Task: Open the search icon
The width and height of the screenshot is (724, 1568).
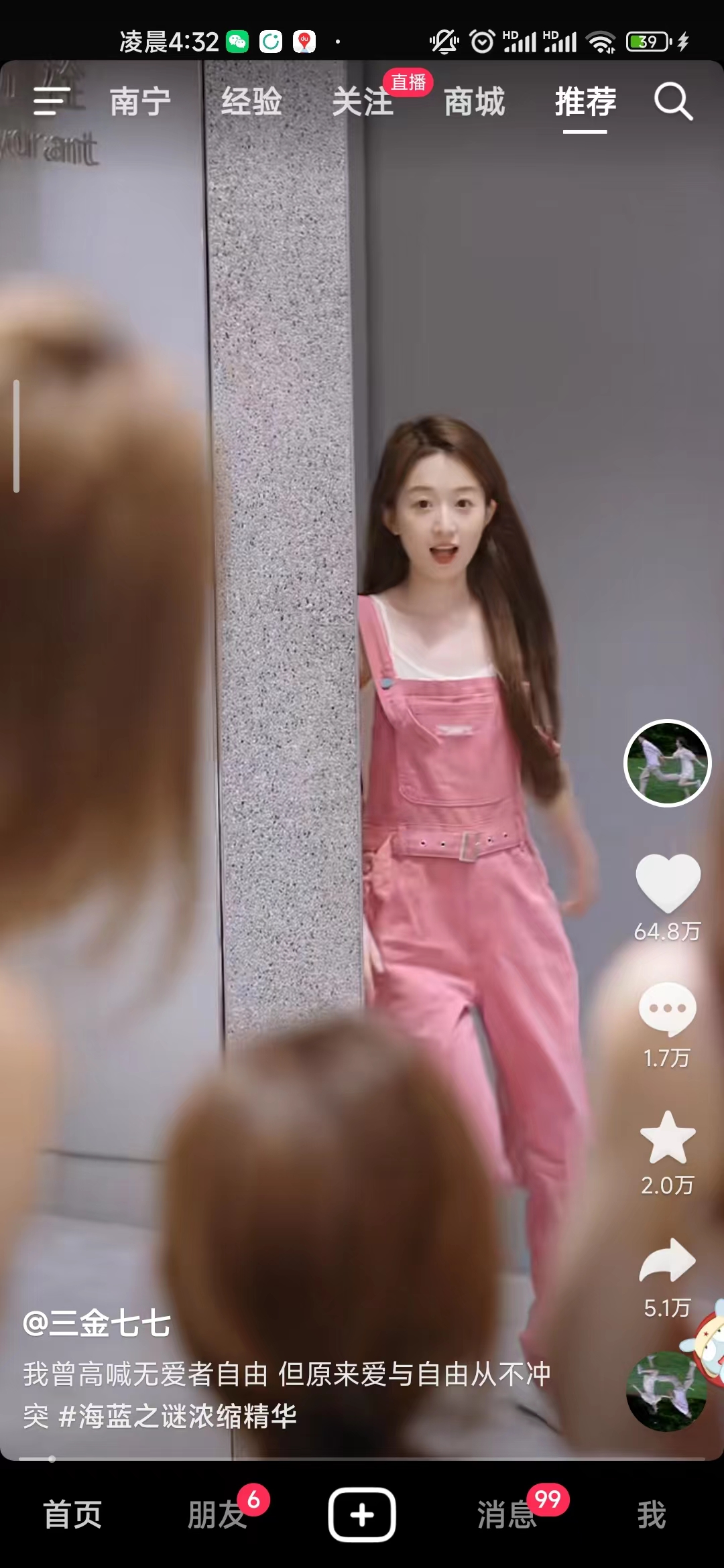Action: [673, 102]
